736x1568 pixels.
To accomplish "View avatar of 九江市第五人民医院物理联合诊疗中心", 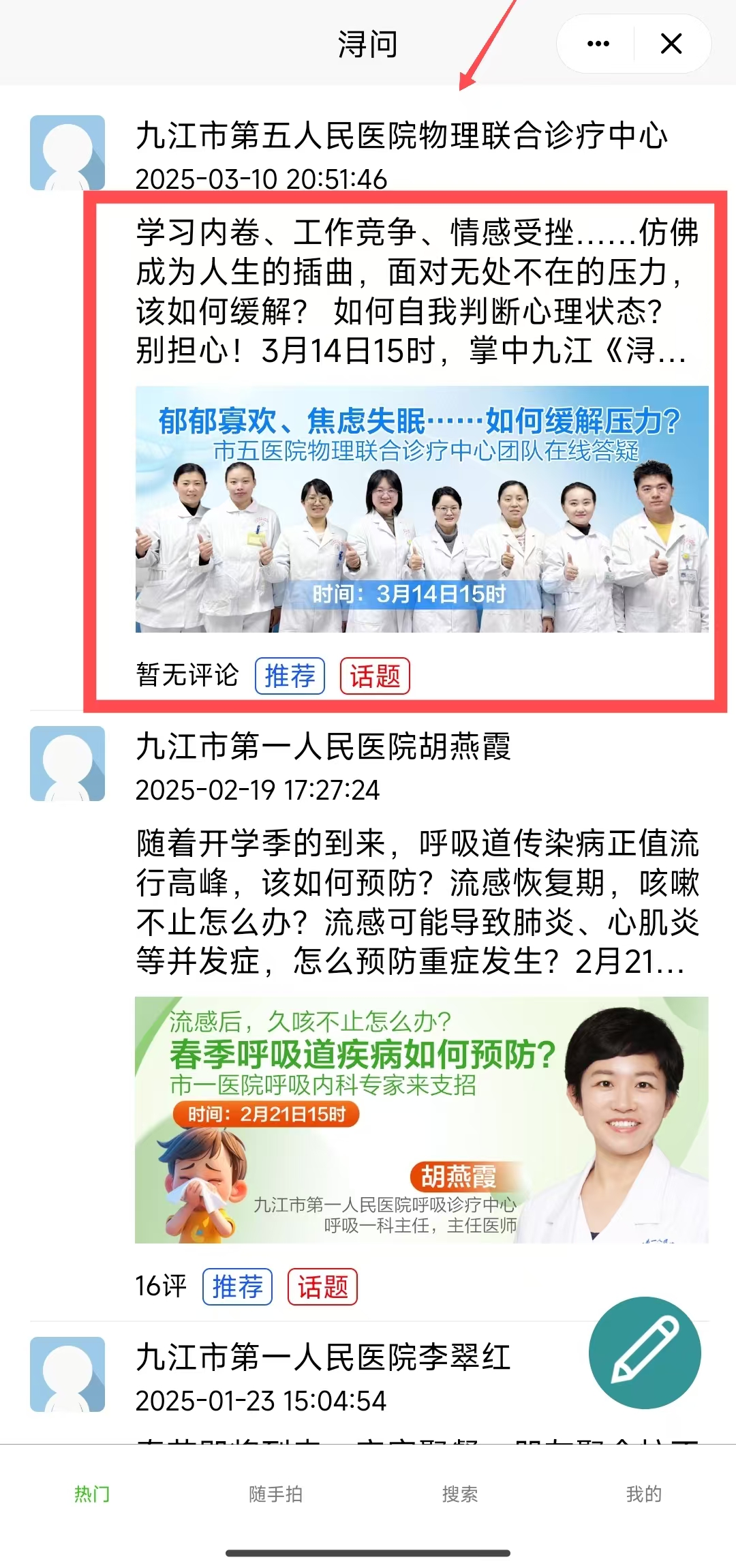I will tap(67, 153).
